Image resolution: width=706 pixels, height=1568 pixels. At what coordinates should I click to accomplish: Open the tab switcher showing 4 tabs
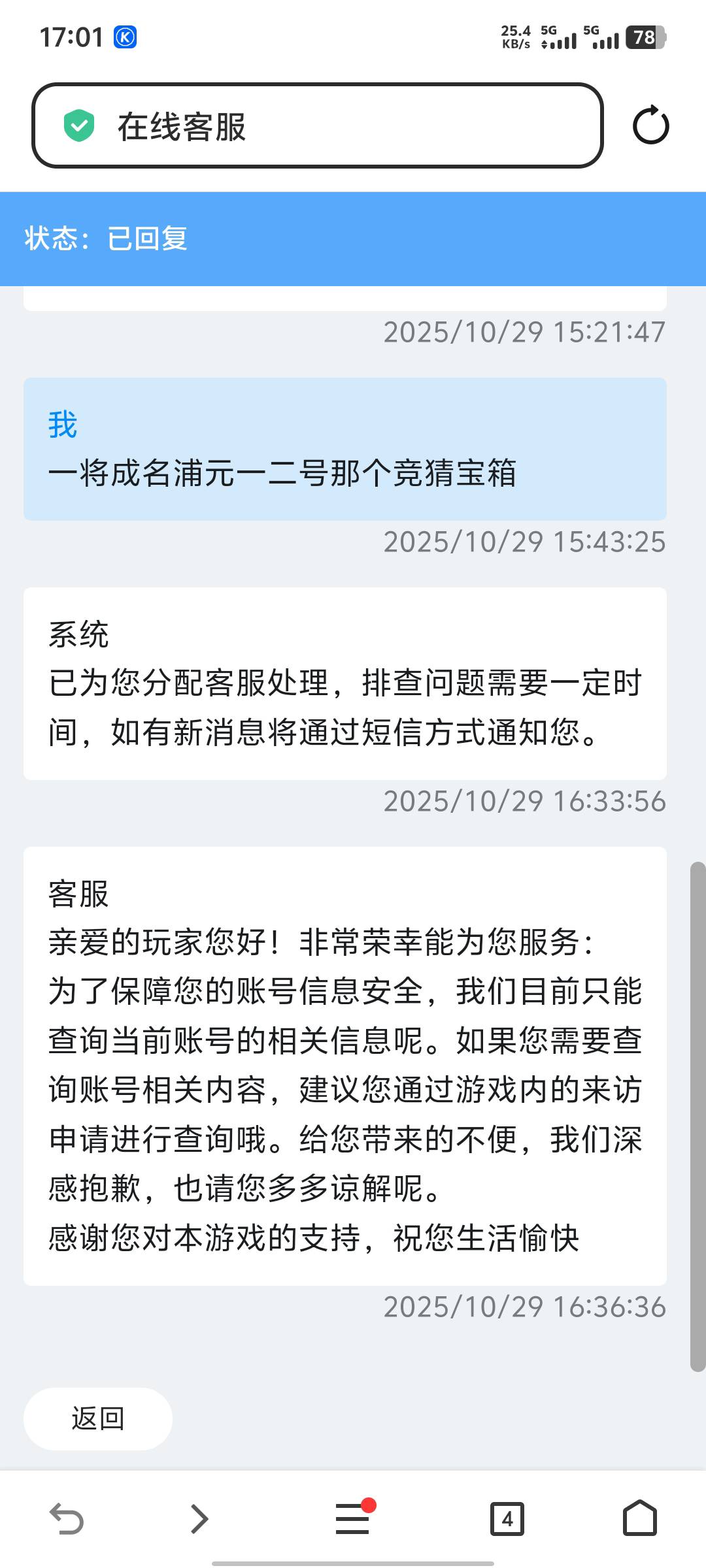[x=507, y=1518]
